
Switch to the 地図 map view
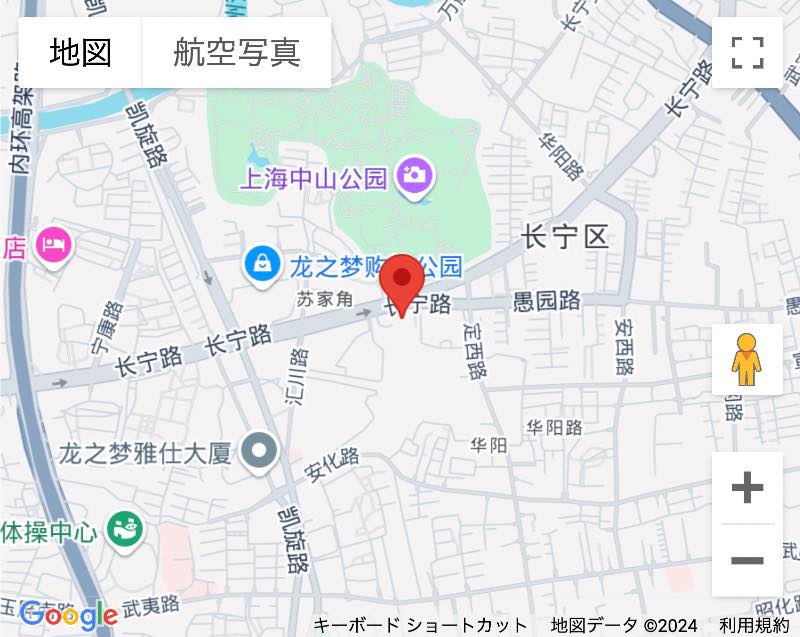pyautogui.click(x=80, y=52)
